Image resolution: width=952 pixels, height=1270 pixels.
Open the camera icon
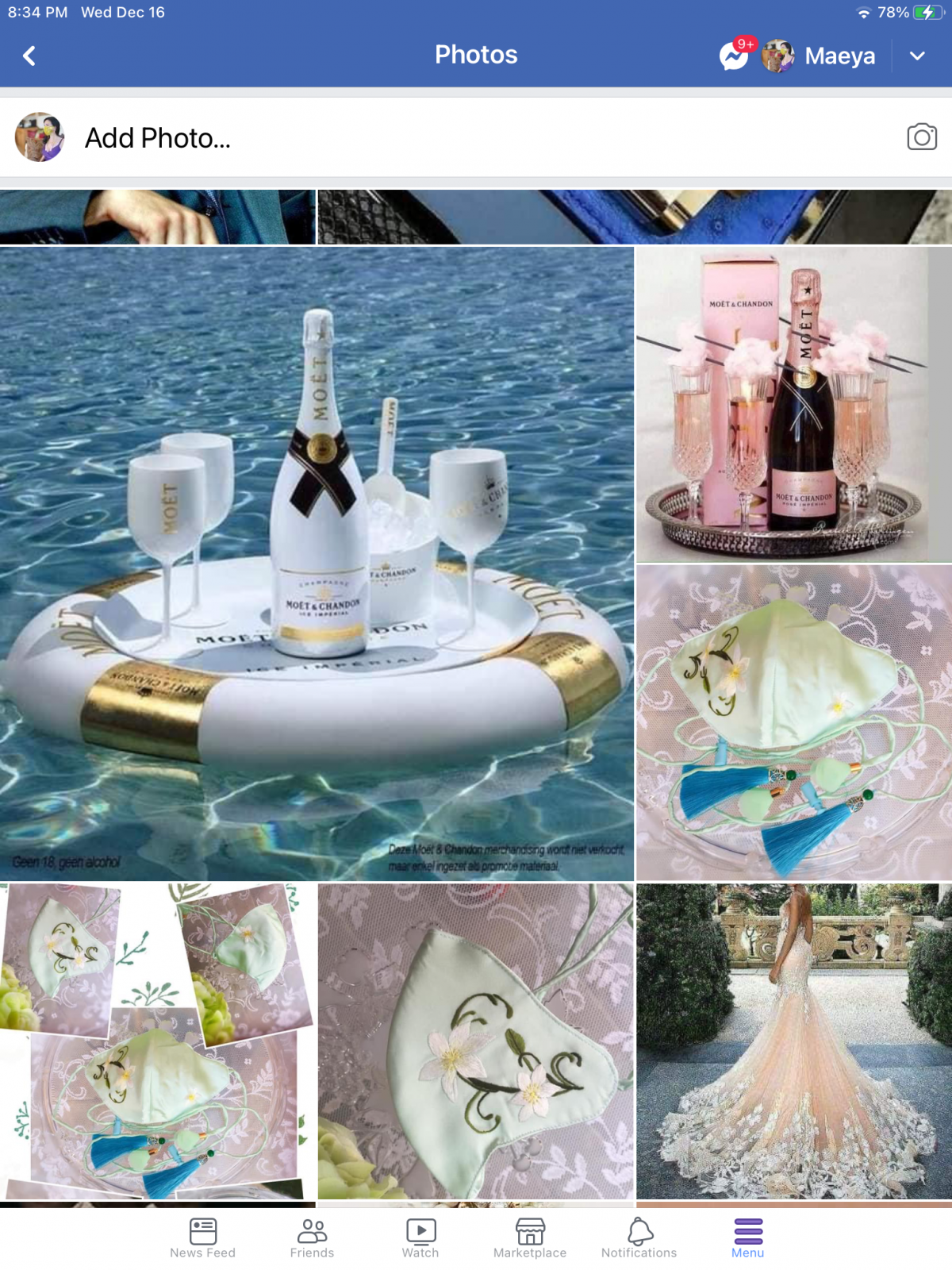(921, 137)
